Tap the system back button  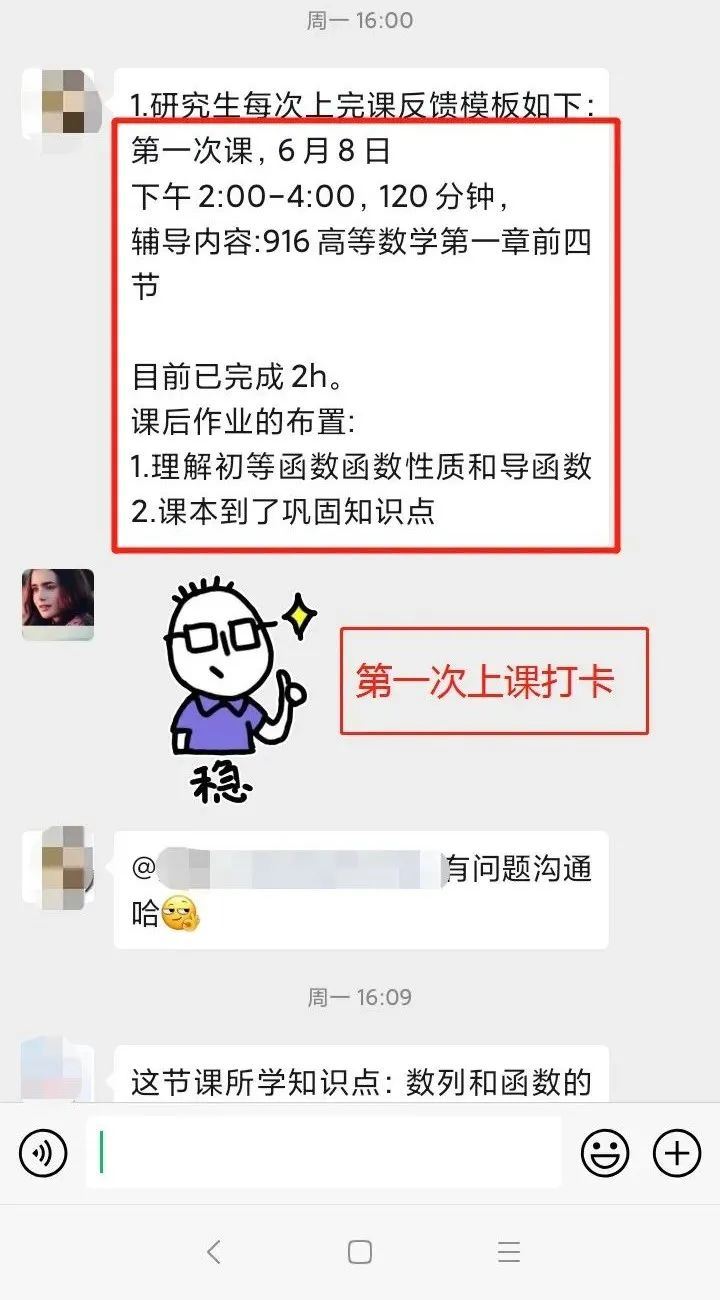point(212,1252)
